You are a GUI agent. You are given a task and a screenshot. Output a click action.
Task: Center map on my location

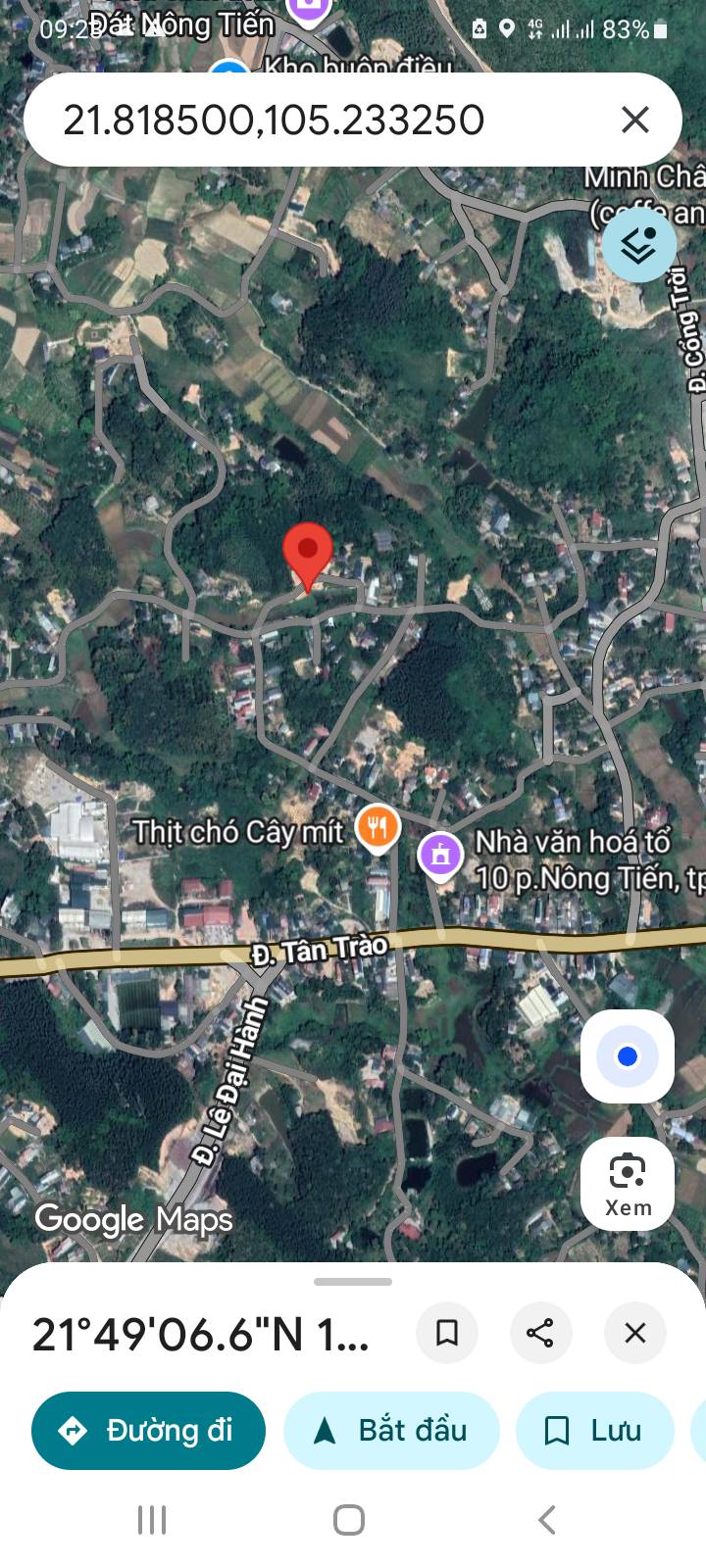pos(628,1056)
